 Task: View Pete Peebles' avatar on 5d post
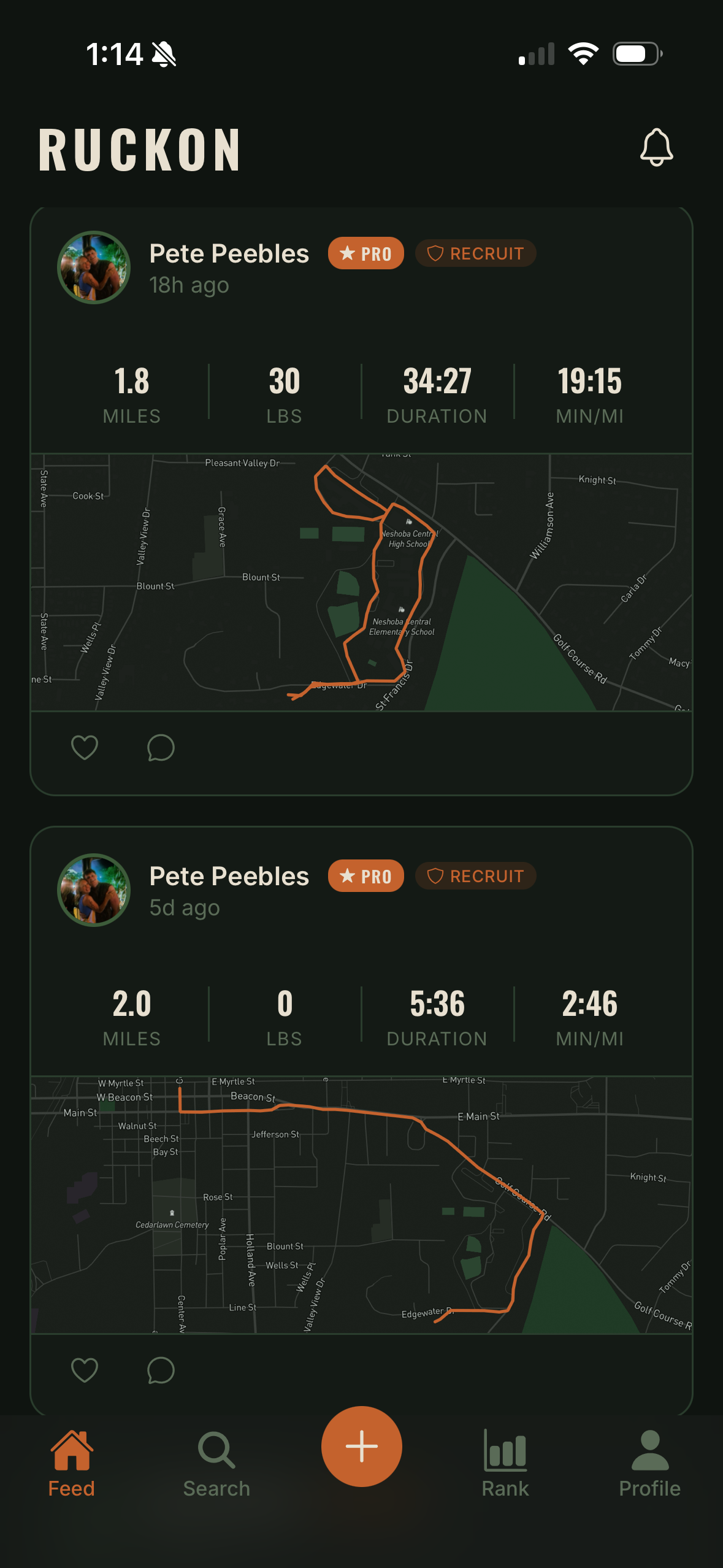tap(94, 890)
